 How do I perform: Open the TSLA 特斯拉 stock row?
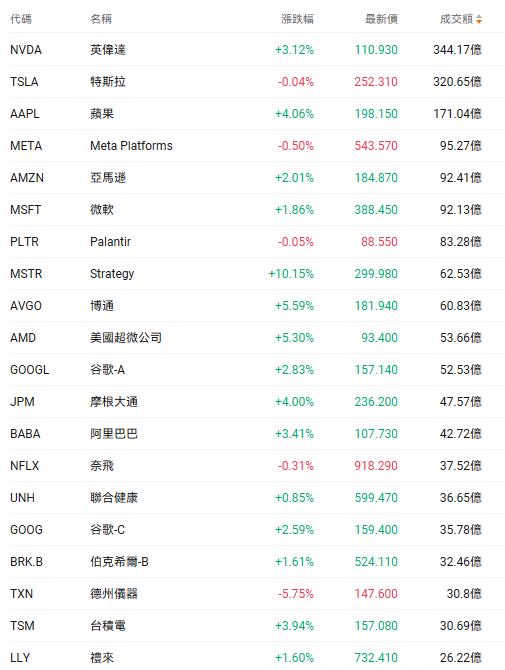[x=257, y=82]
